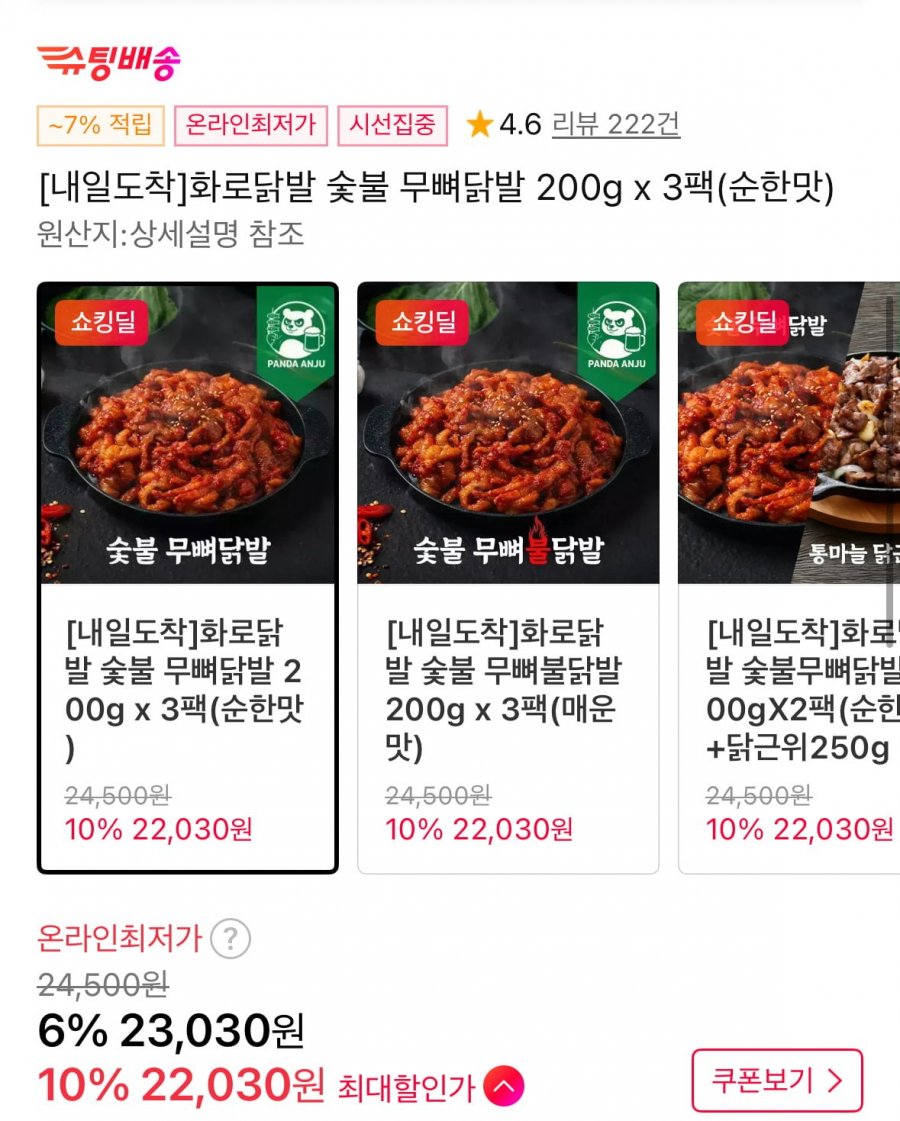The height and width of the screenshot is (1121, 900).
Task: Open the 리뷰 222건 reviews link
Action: coord(615,124)
